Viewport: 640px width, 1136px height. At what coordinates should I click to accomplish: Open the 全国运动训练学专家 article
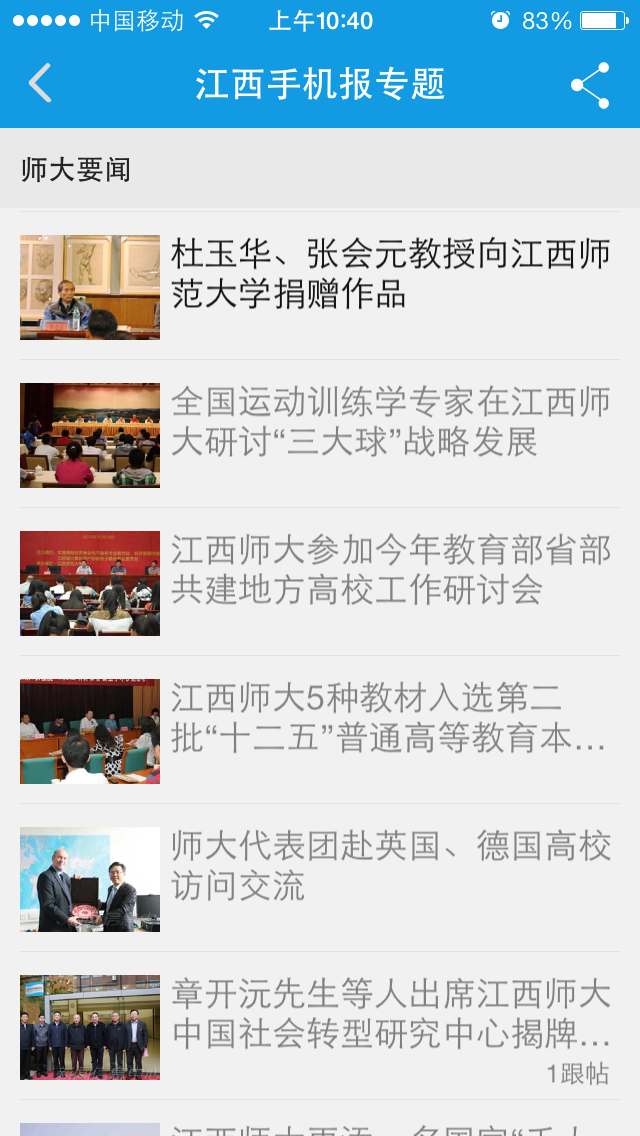pos(320,434)
